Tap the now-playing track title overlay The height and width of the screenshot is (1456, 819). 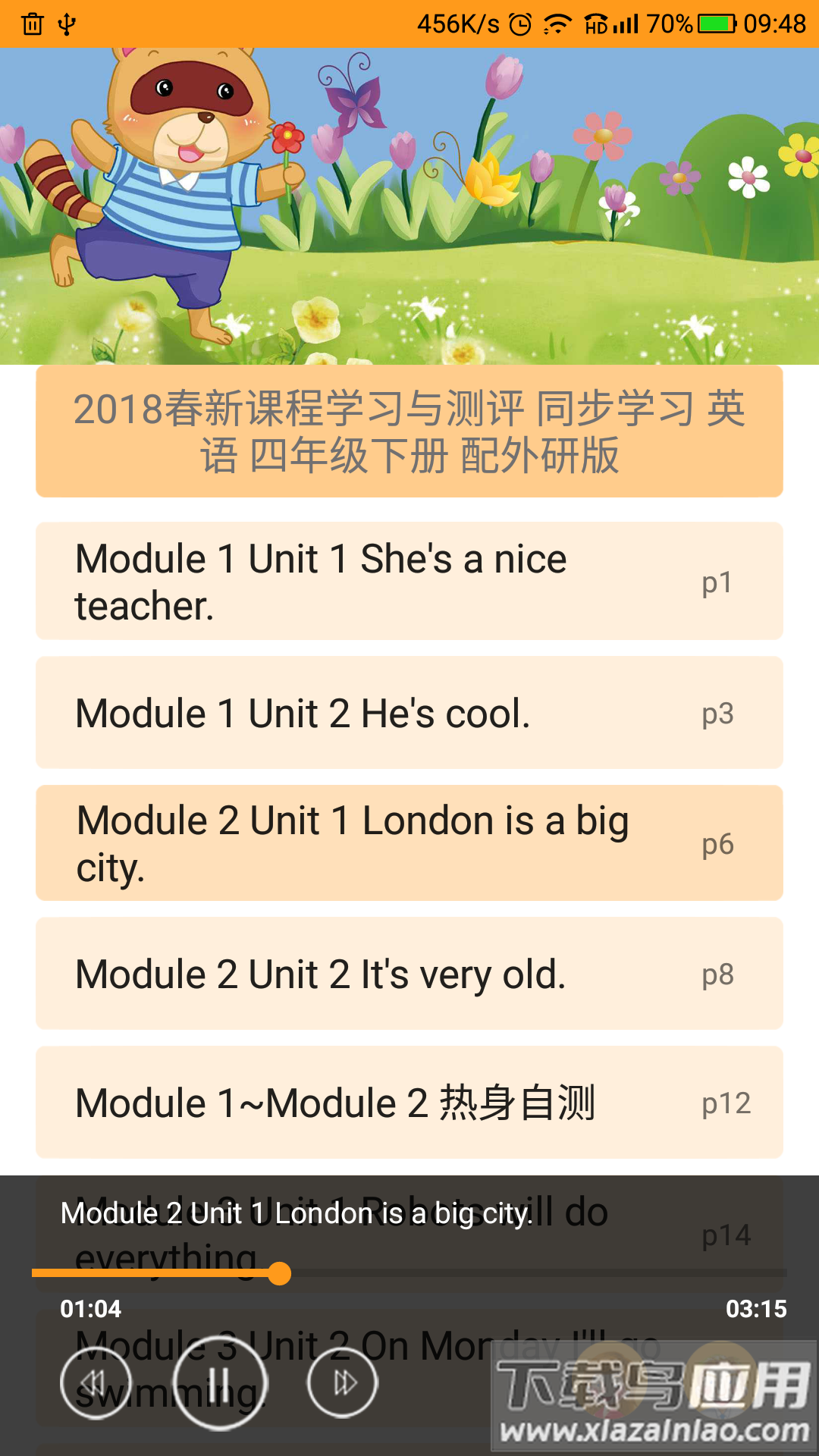[x=296, y=1212]
